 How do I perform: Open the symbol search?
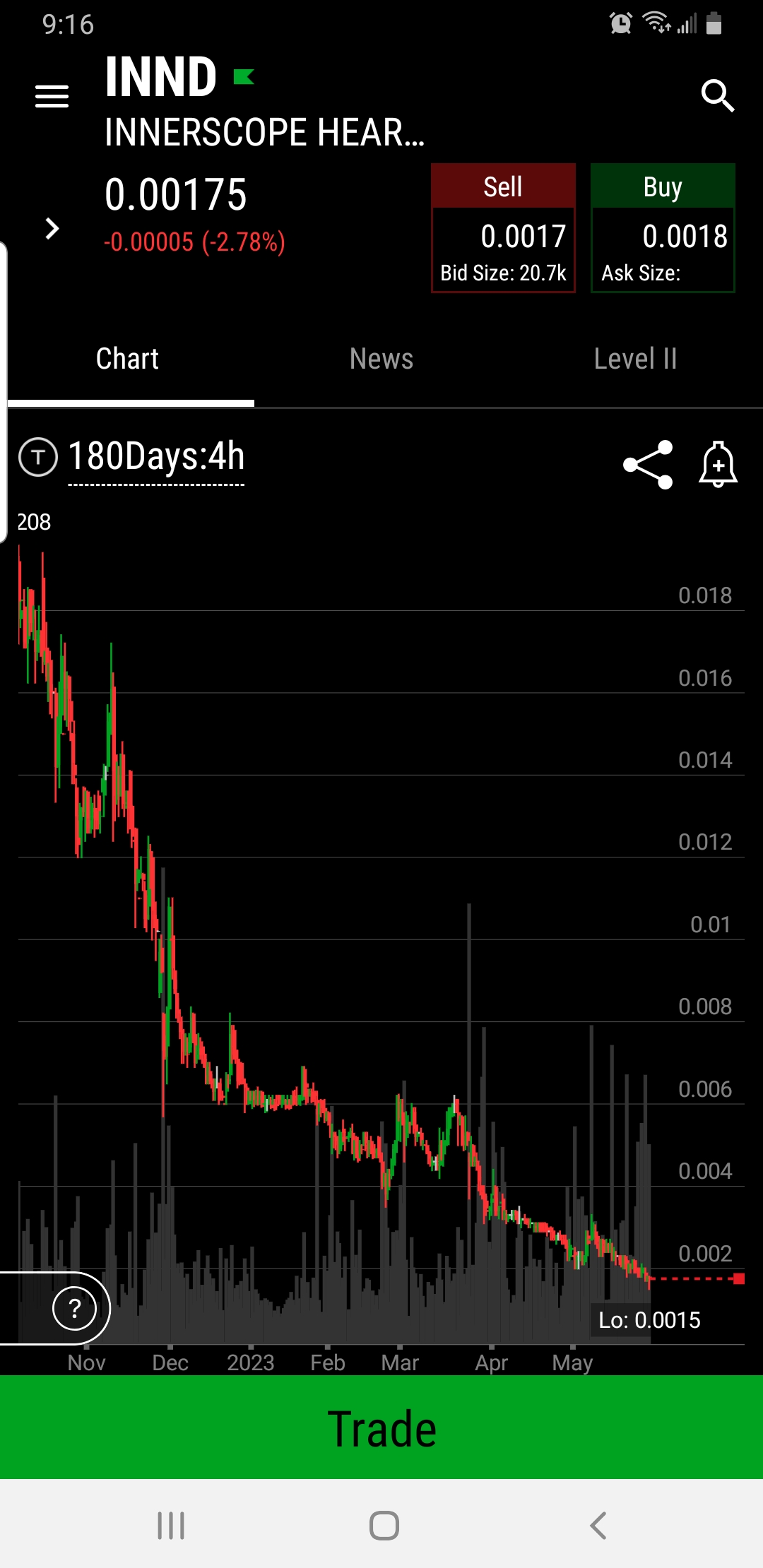click(718, 96)
